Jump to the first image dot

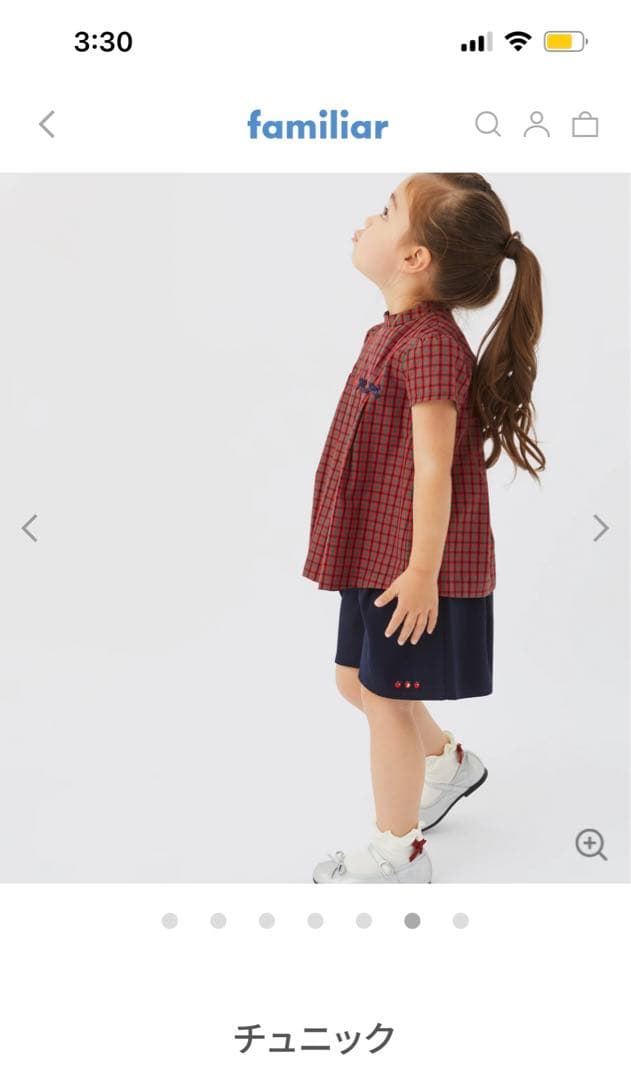pos(170,921)
